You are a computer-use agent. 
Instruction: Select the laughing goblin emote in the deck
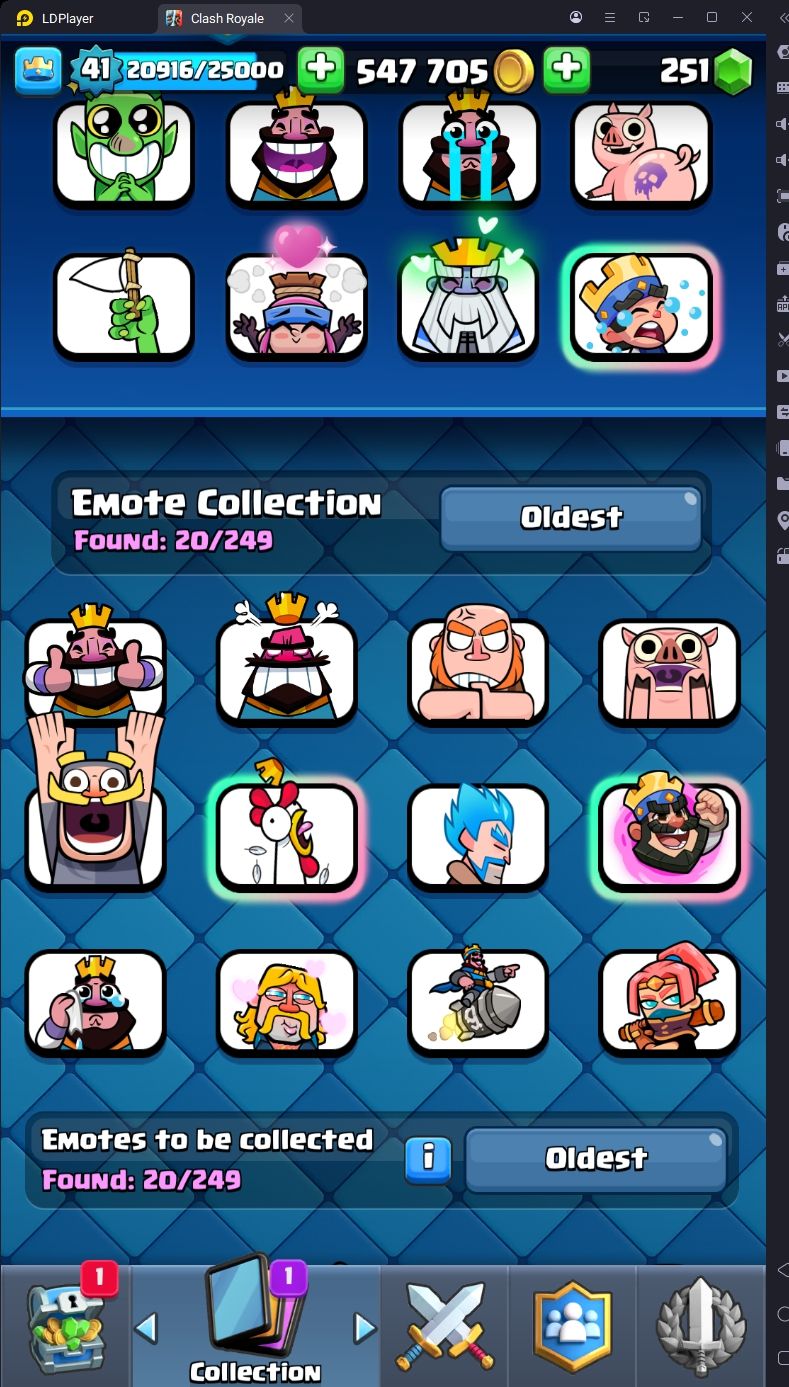tap(123, 153)
